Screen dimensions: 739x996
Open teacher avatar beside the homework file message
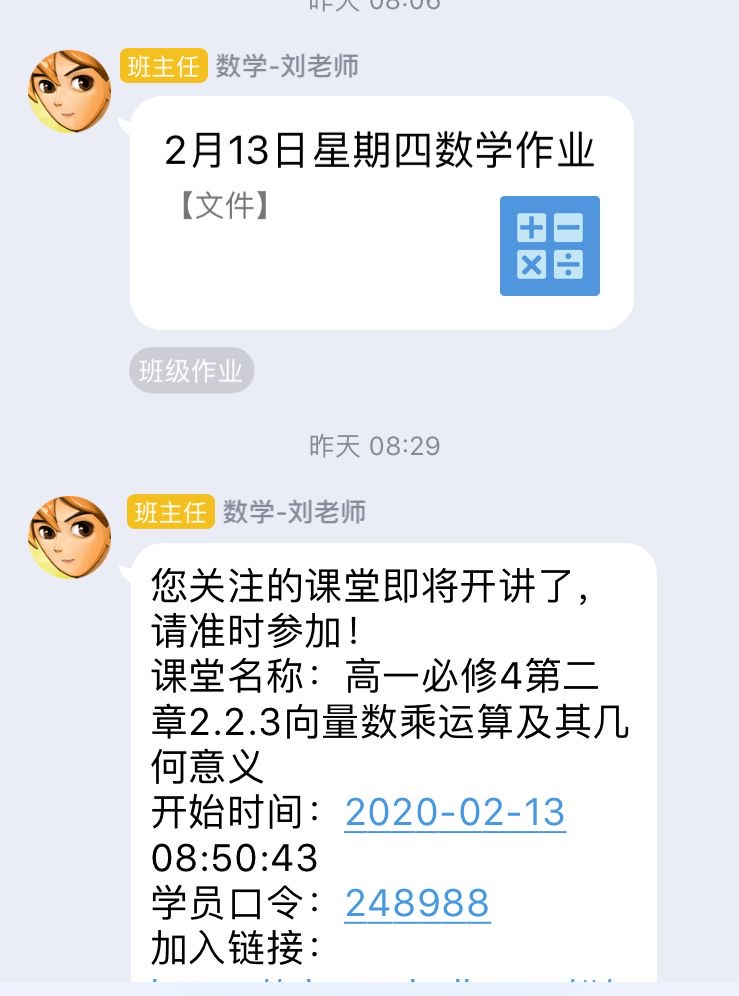[x=69, y=91]
